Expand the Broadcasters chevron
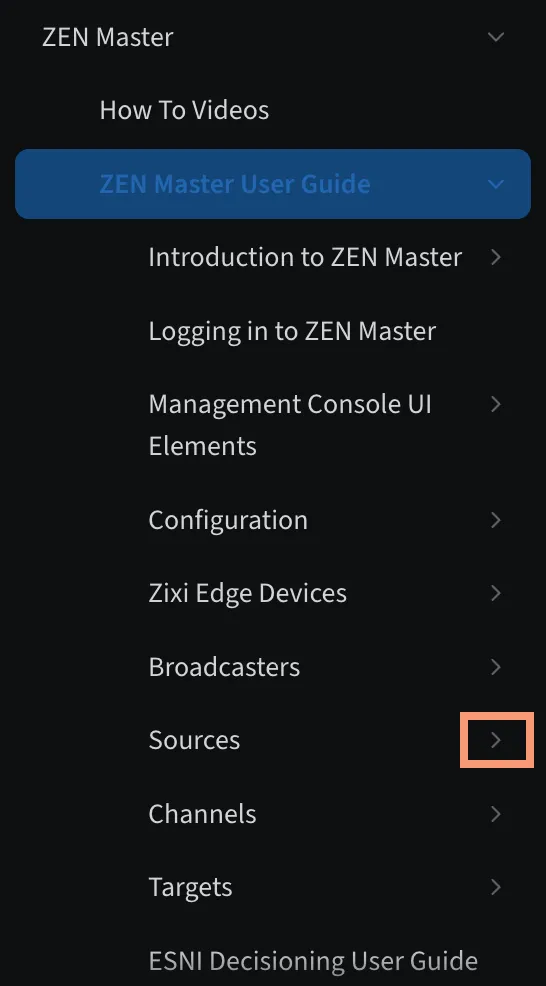The height and width of the screenshot is (986, 546). (496, 667)
